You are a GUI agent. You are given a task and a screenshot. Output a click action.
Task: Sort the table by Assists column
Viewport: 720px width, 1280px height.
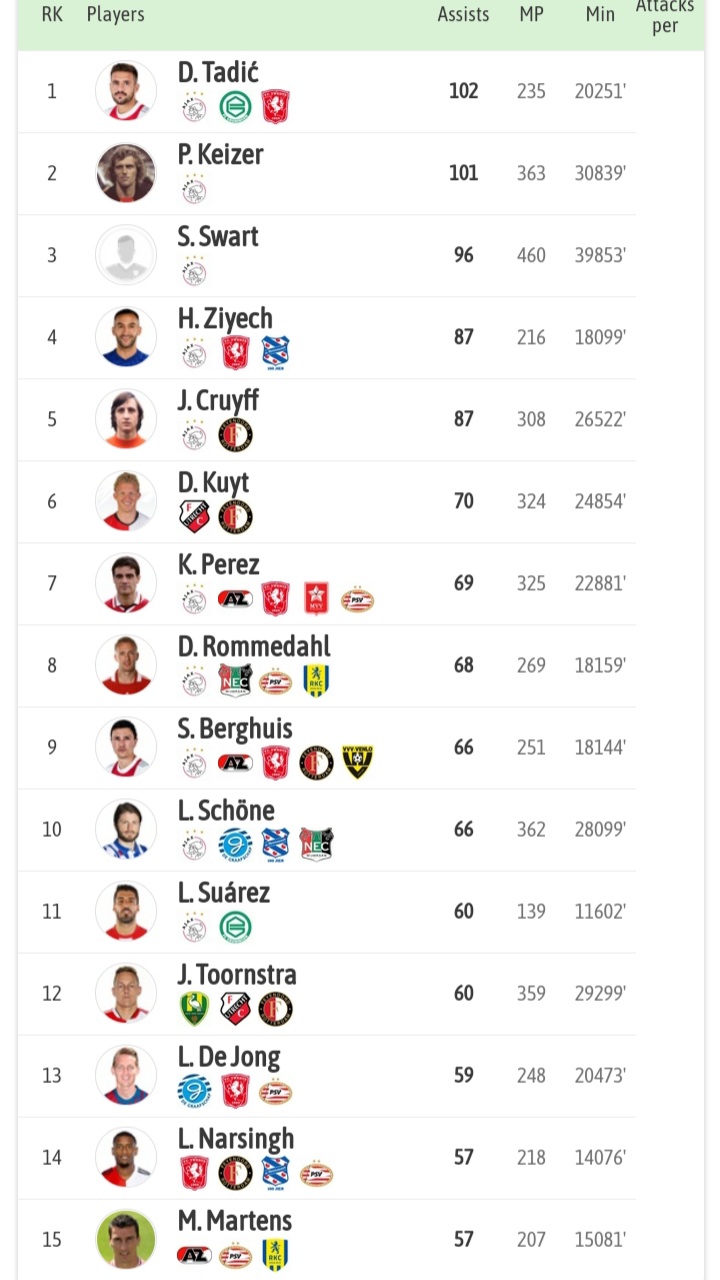coord(463,15)
